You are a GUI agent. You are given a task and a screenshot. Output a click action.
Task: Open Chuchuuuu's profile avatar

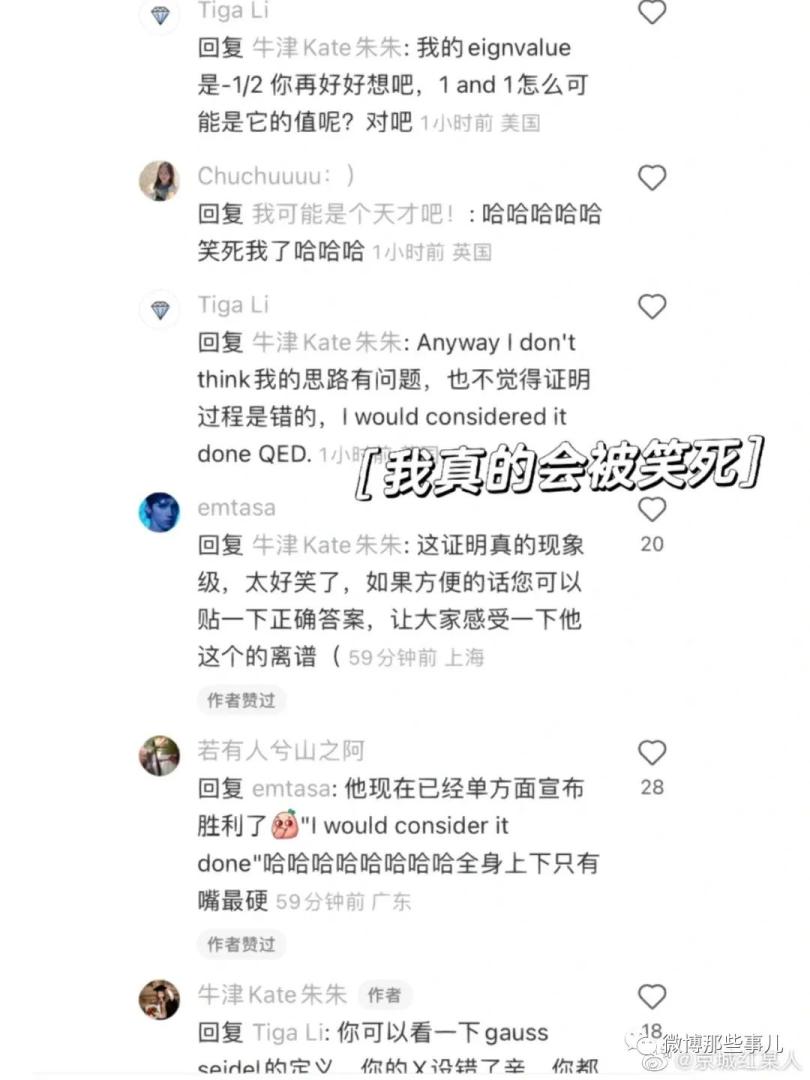[159, 181]
